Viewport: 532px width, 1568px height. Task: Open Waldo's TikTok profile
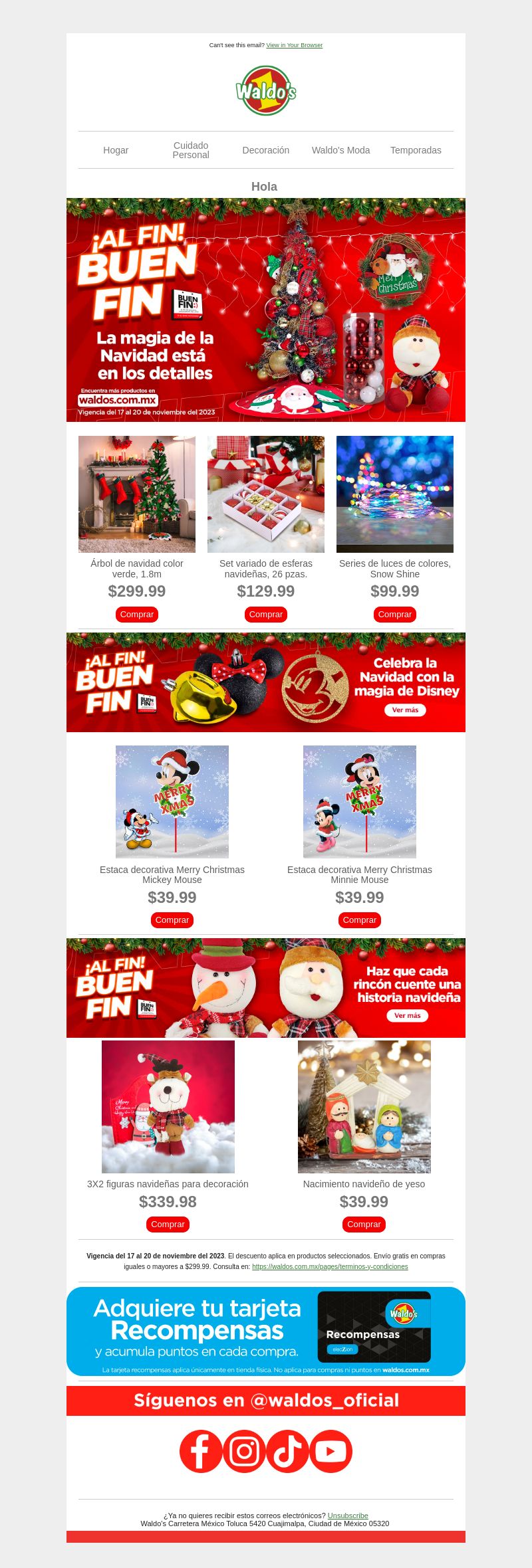click(287, 1452)
